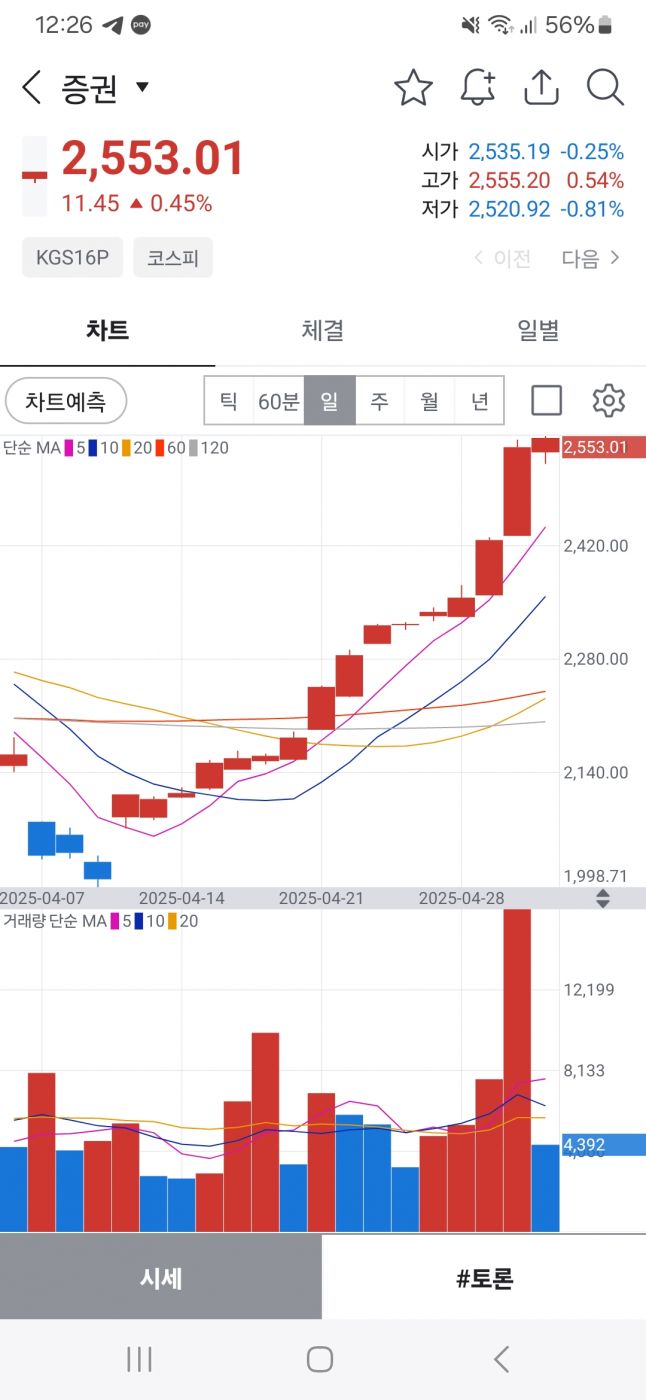The width and height of the screenshot is (646, 1400).
Task: Expand the chart to full screen
Action: pyautogui.click(x=546, y=401)
